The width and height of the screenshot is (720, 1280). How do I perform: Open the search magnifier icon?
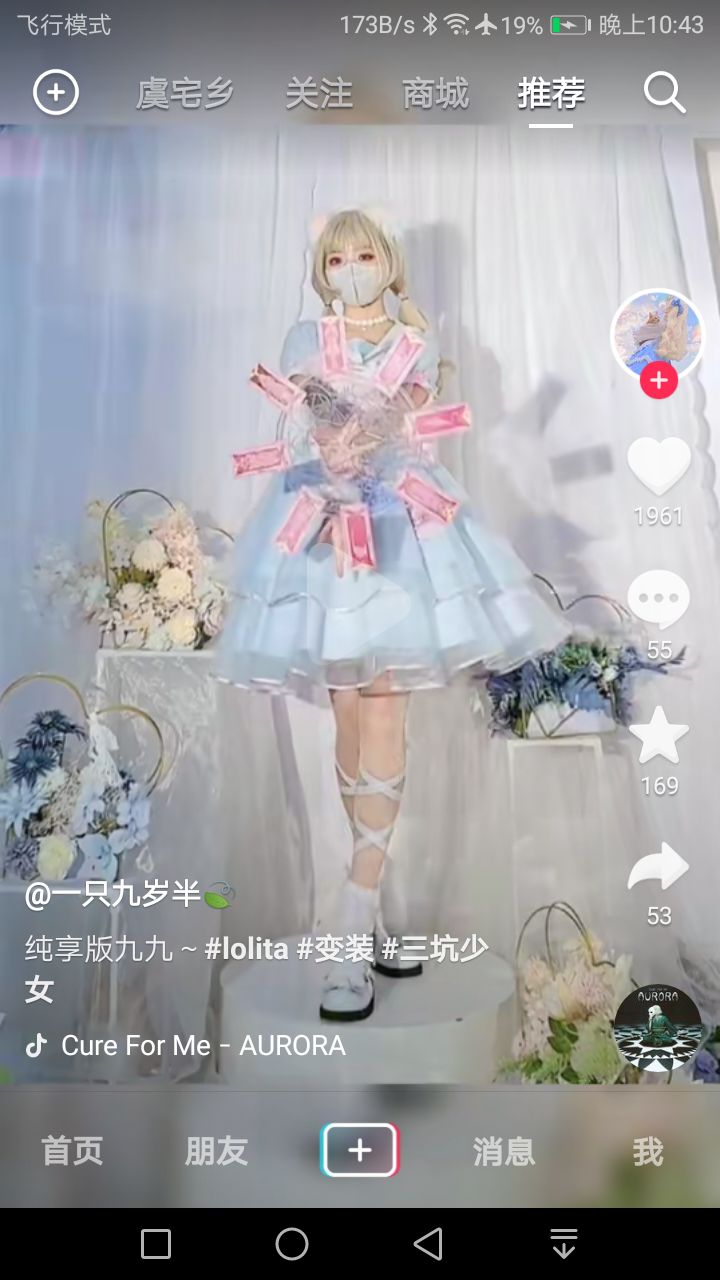click(x=664, y=94)
